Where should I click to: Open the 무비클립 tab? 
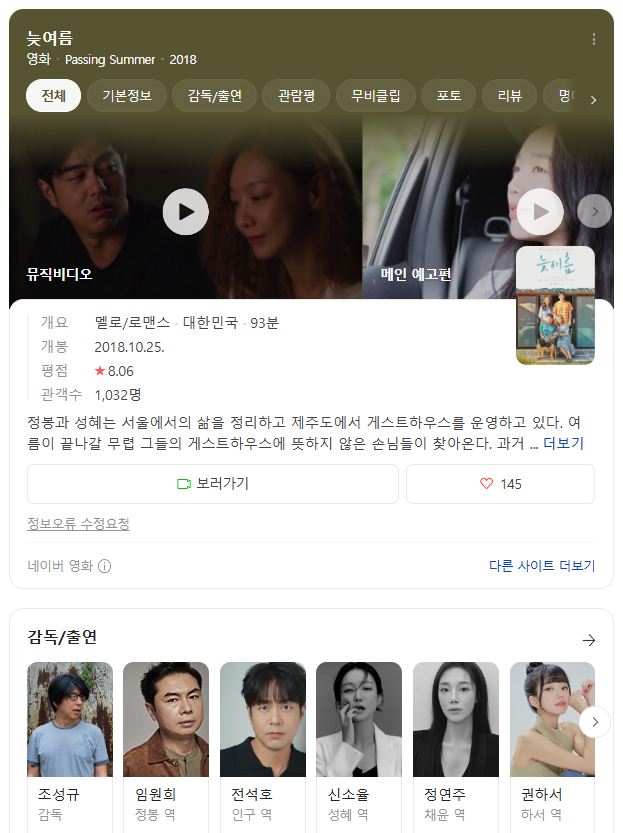(x=375, y=96)
